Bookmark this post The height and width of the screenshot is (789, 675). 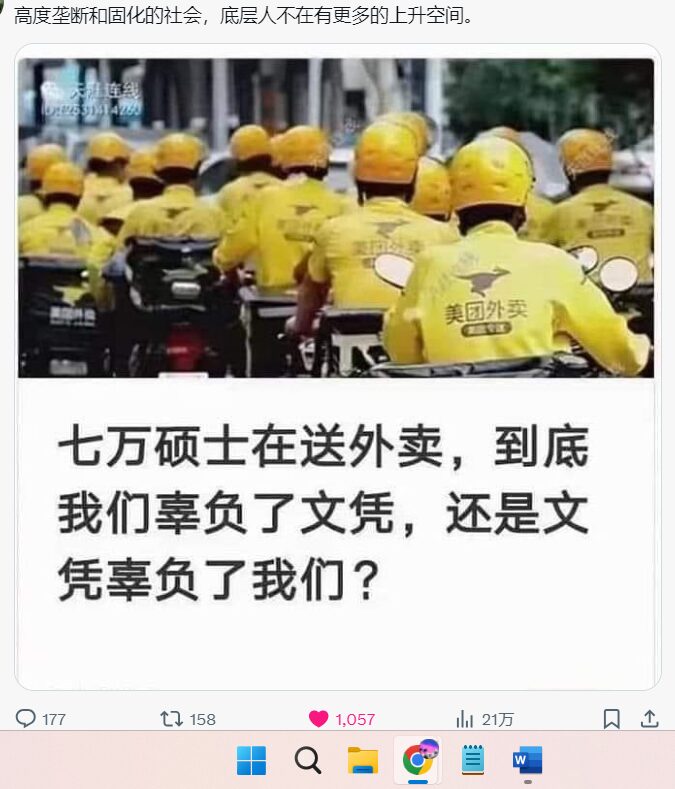611,719
